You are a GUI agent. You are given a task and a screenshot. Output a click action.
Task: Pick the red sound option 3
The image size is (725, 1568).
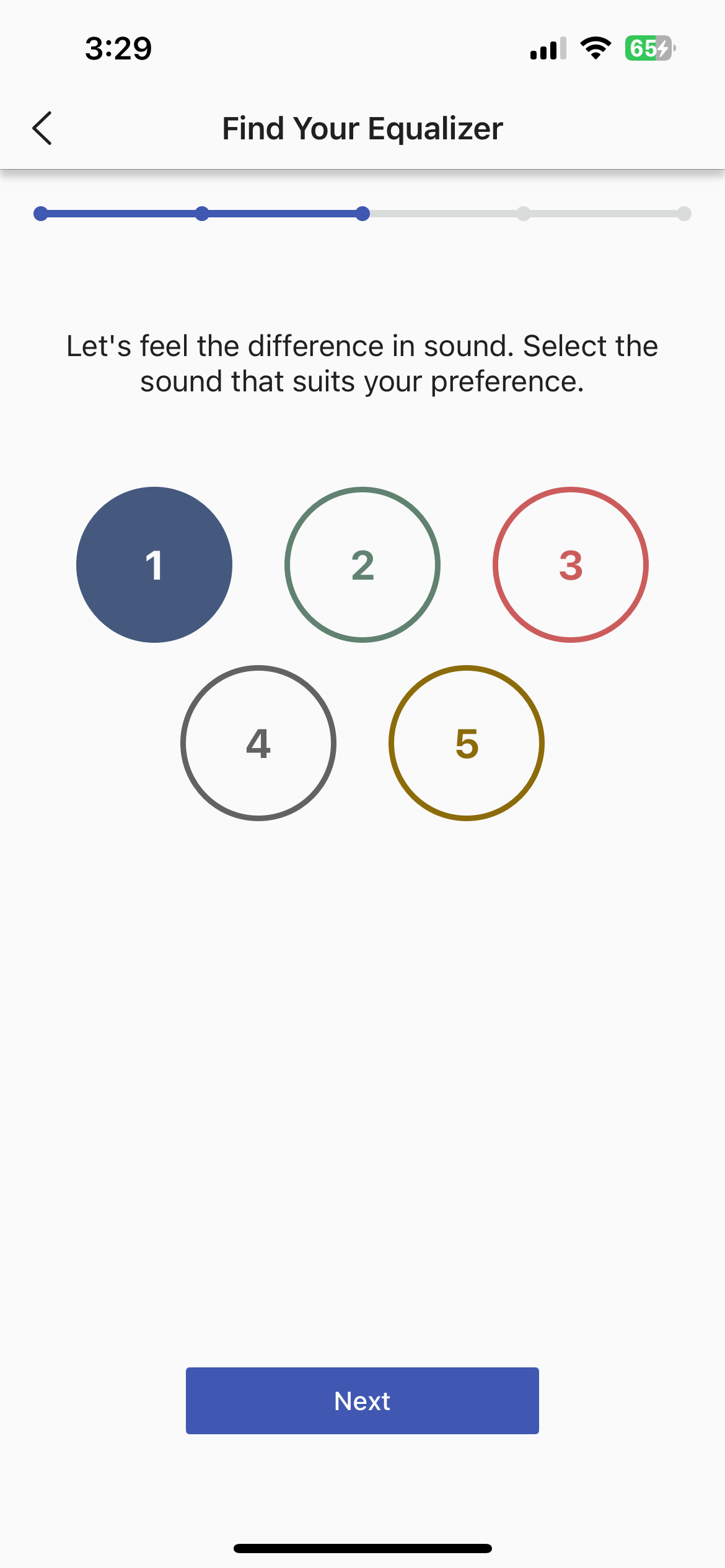point(571,565)
